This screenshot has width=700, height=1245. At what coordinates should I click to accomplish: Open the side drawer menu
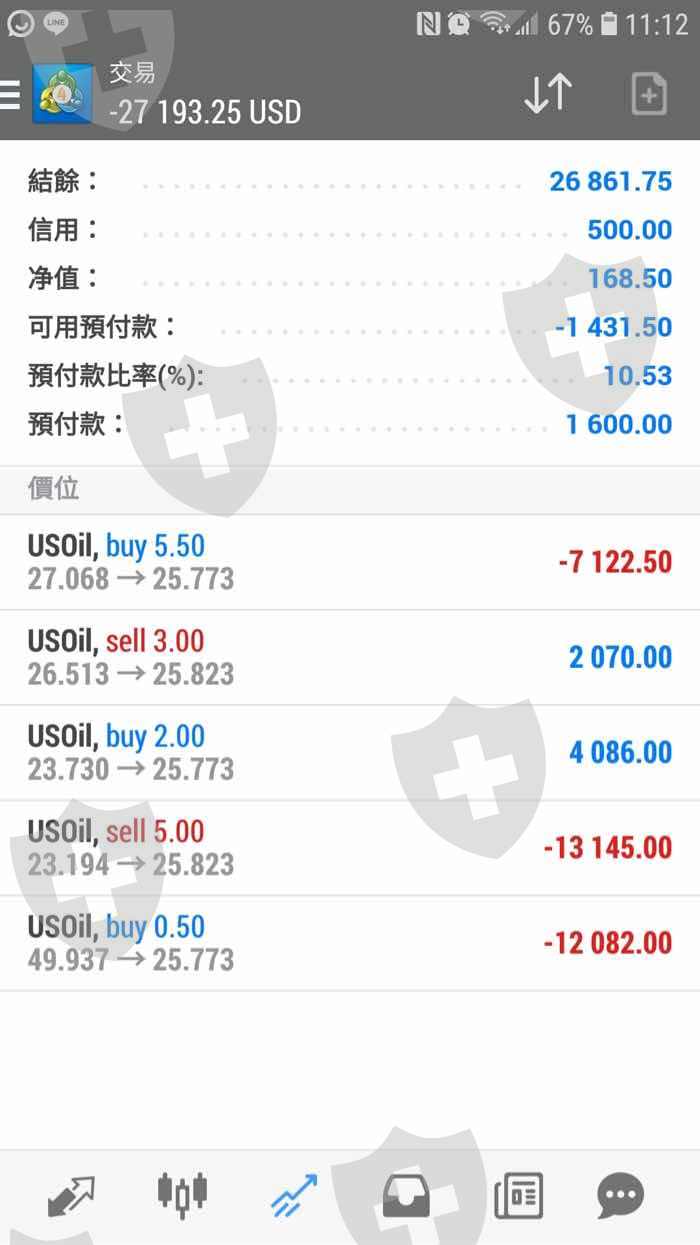point(10,94)
